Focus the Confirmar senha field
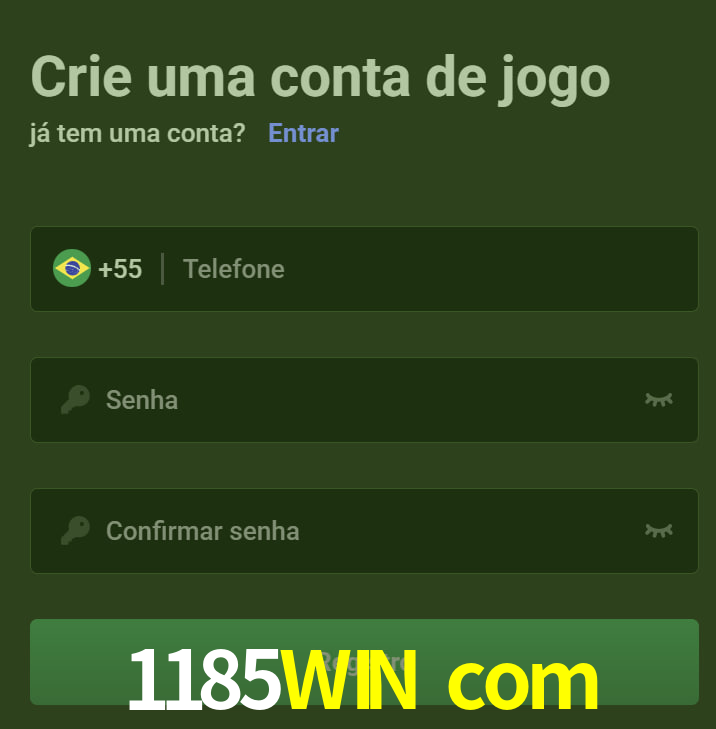716x729 pixels. point(360,531)
